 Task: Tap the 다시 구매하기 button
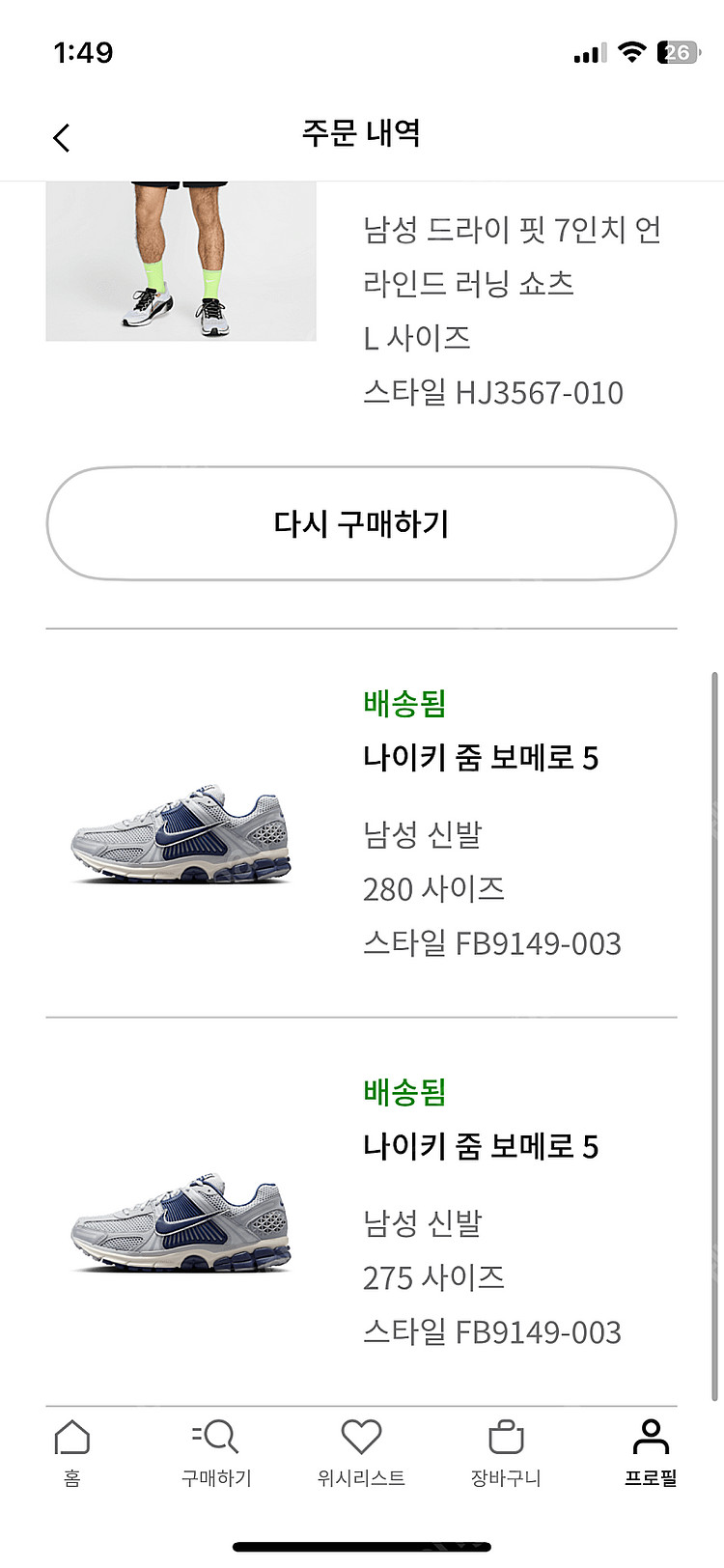(361, 524)
